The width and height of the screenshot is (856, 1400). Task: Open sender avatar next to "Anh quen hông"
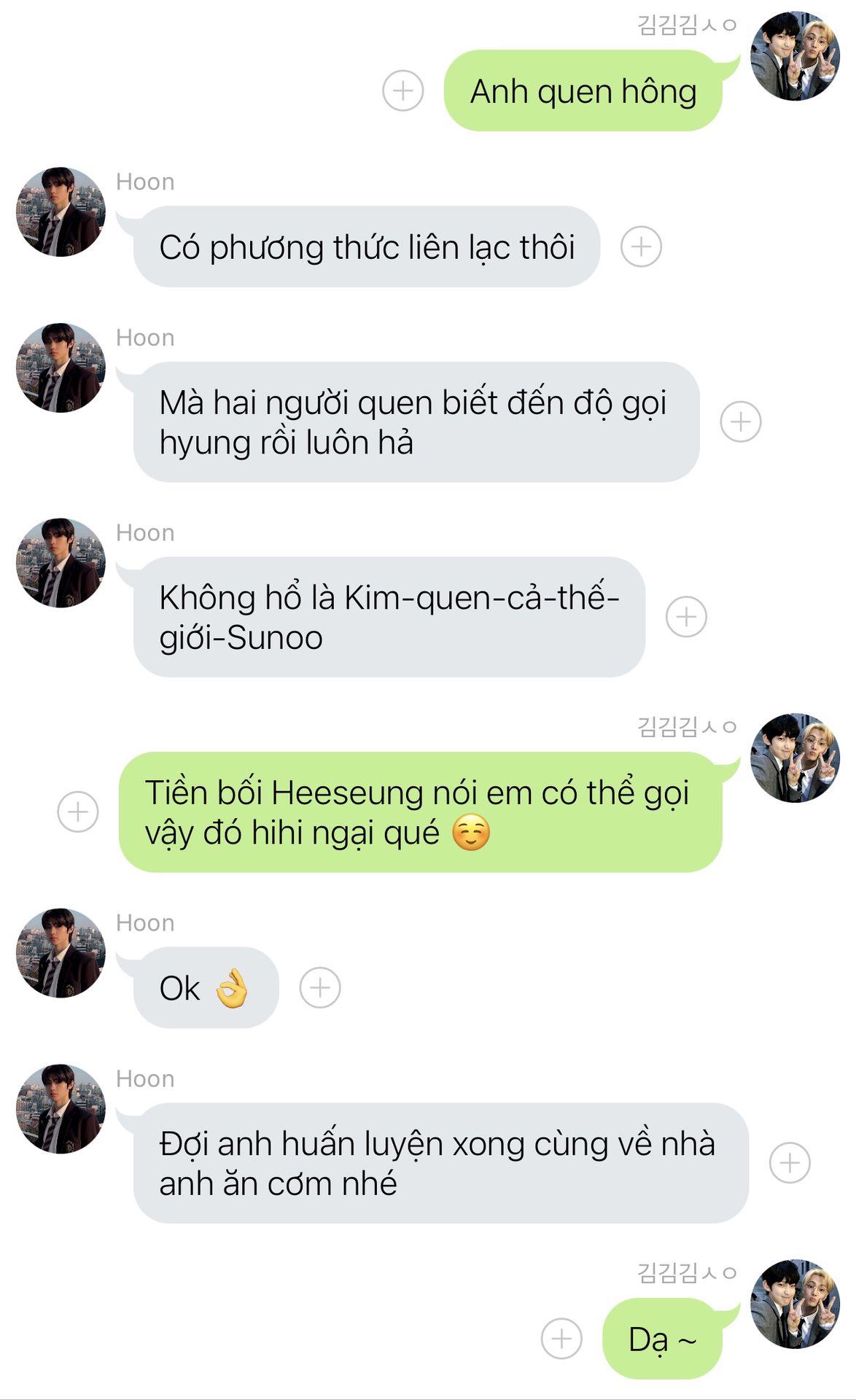pos(795,55)
